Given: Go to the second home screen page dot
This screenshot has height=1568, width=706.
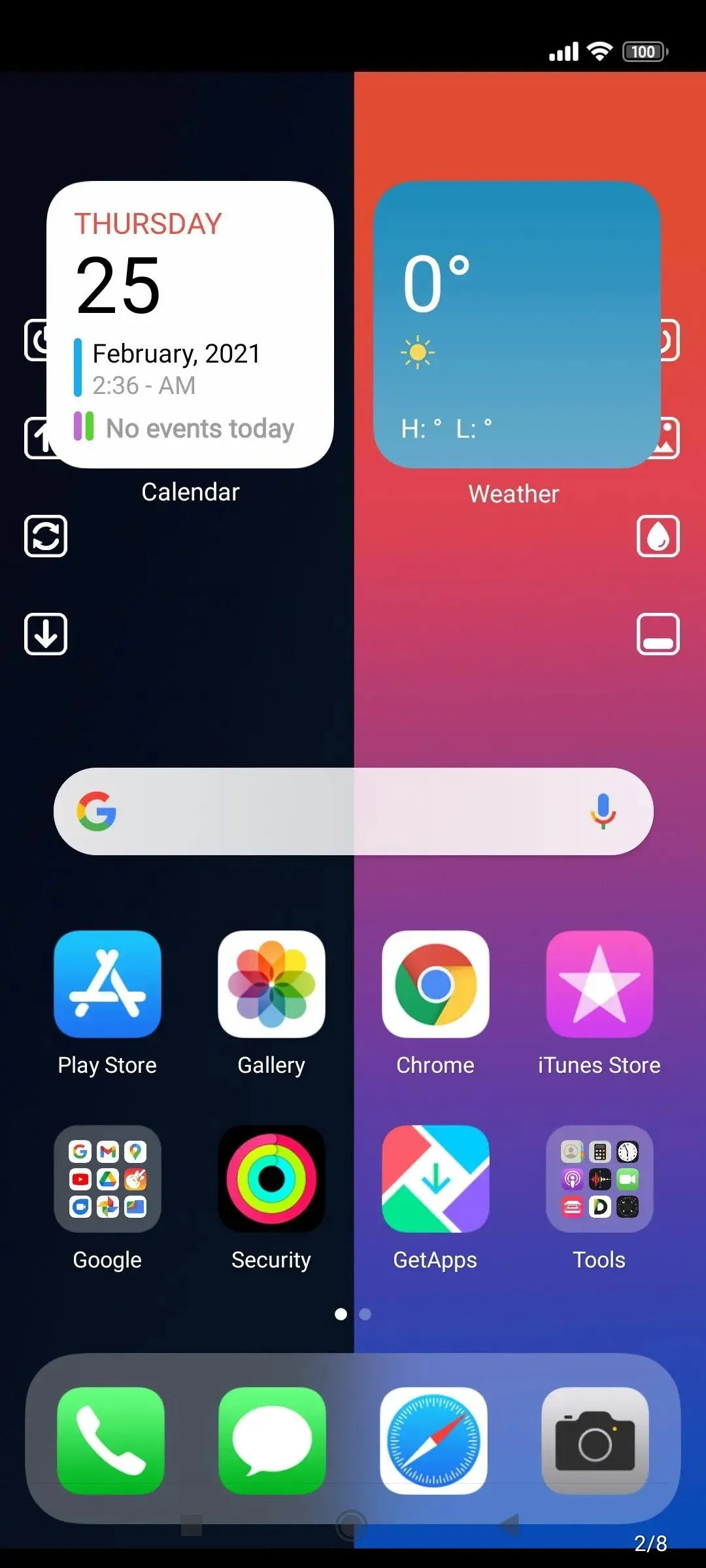Looking at the screenshot, I should pos(365,1314).
